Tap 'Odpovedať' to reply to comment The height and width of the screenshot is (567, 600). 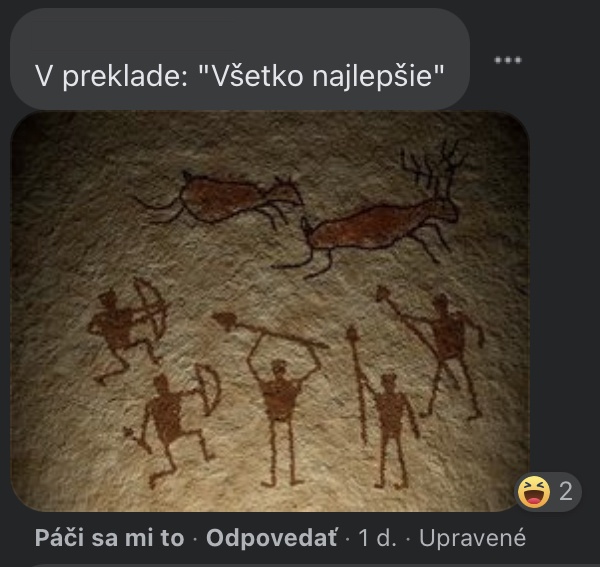[272, 538]
